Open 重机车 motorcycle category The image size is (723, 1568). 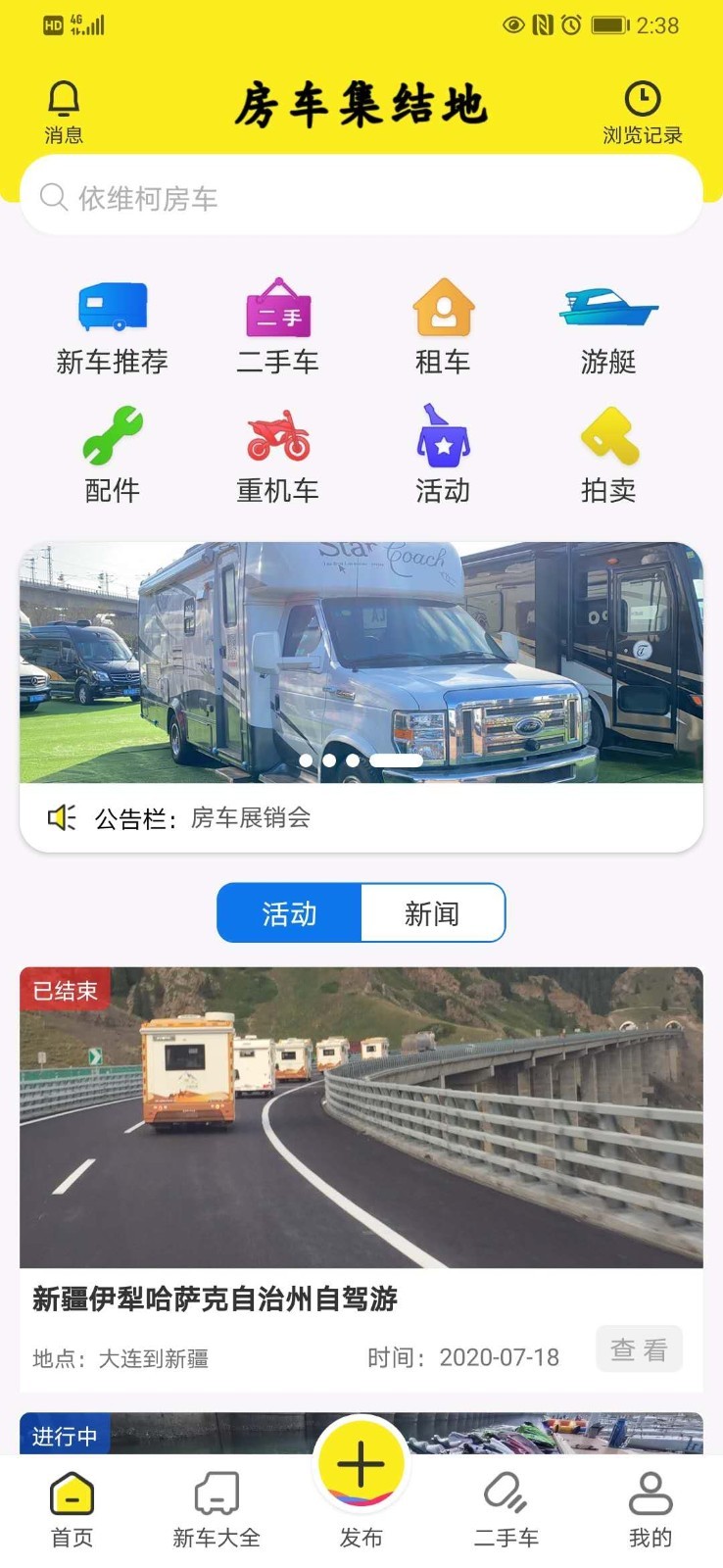(x=278, y=455)
